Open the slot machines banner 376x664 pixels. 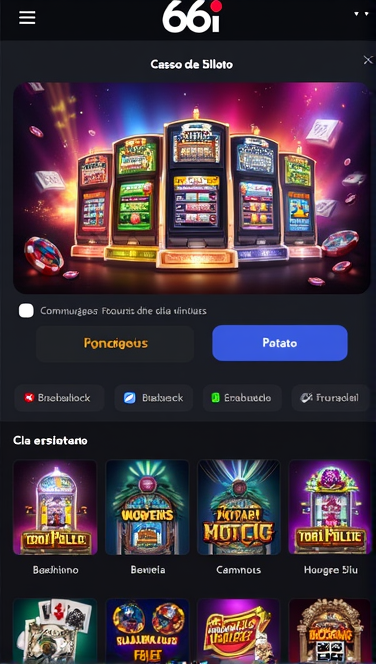click(x=192, y=188)
